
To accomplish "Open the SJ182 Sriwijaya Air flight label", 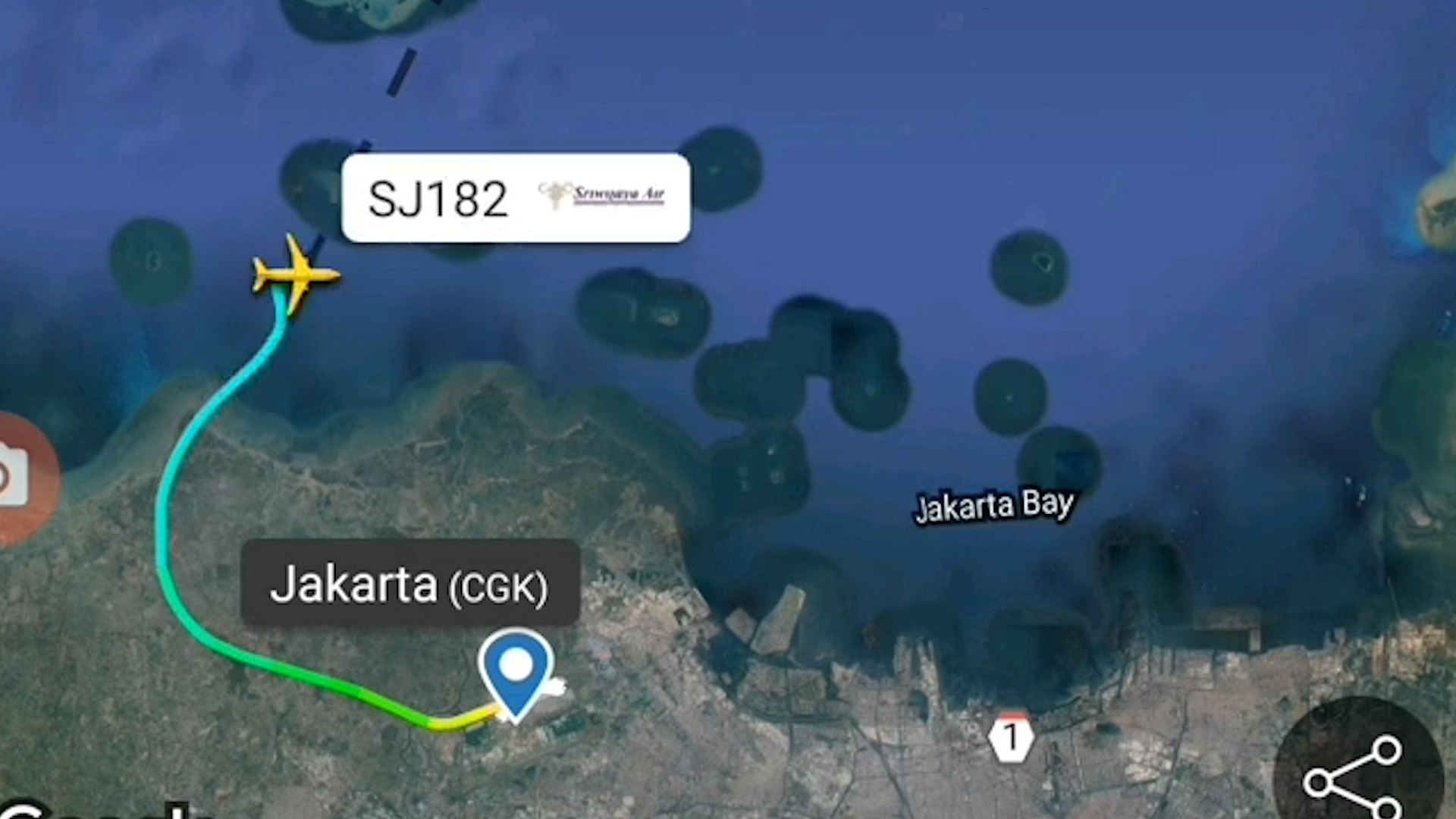I will pyautogui.click(x=516, y=198).
